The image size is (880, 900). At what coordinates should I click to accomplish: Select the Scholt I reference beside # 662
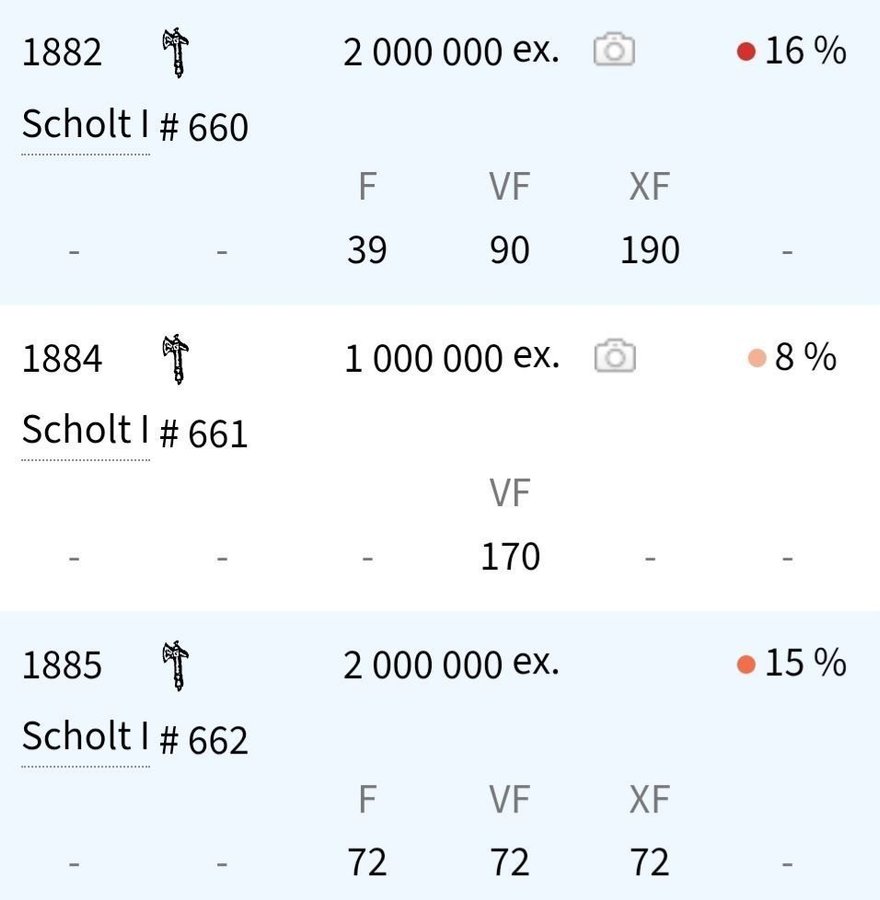pos(86,738)
